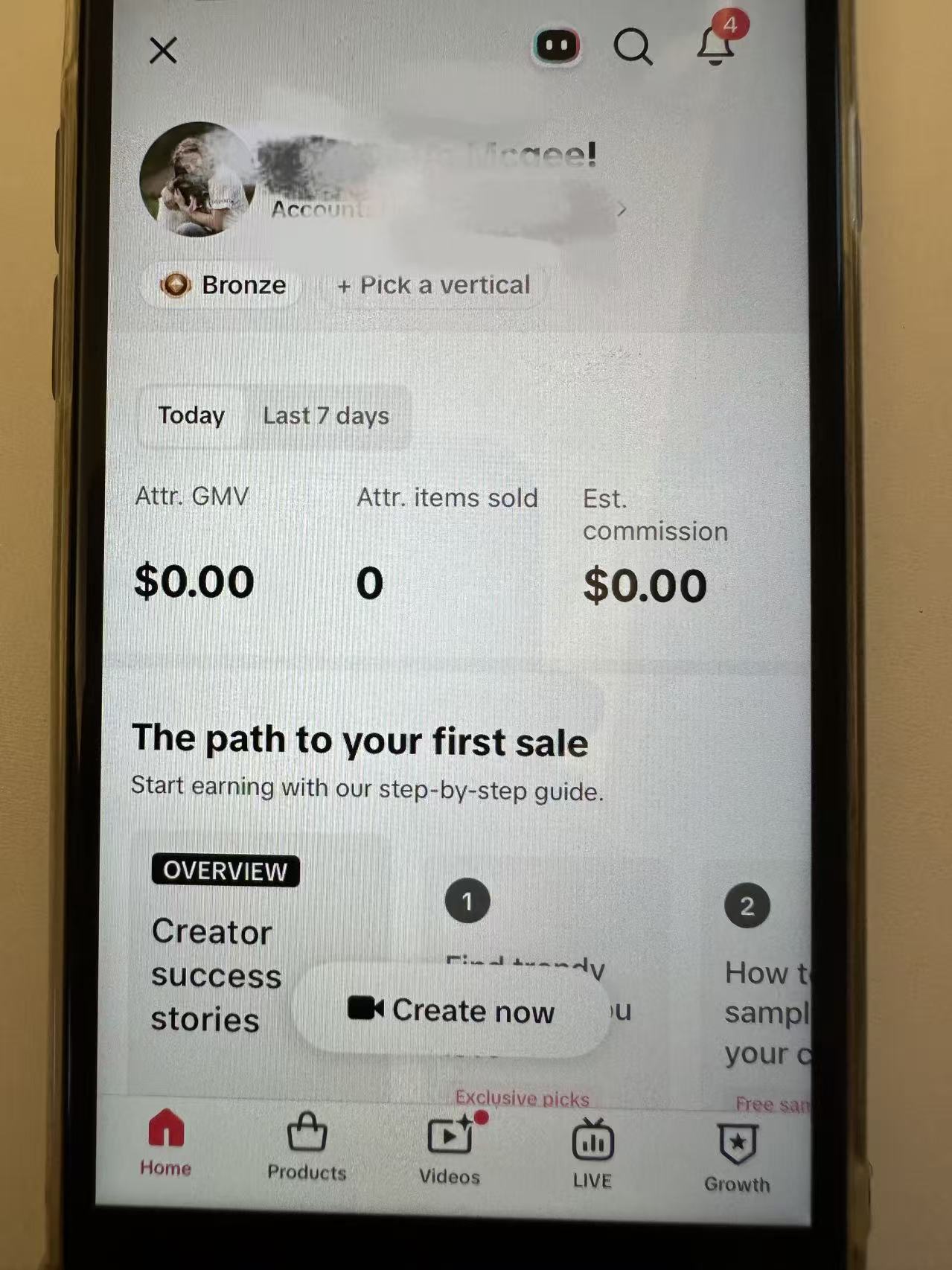
Task: Open account details chevron
Action: pos(622,210)
